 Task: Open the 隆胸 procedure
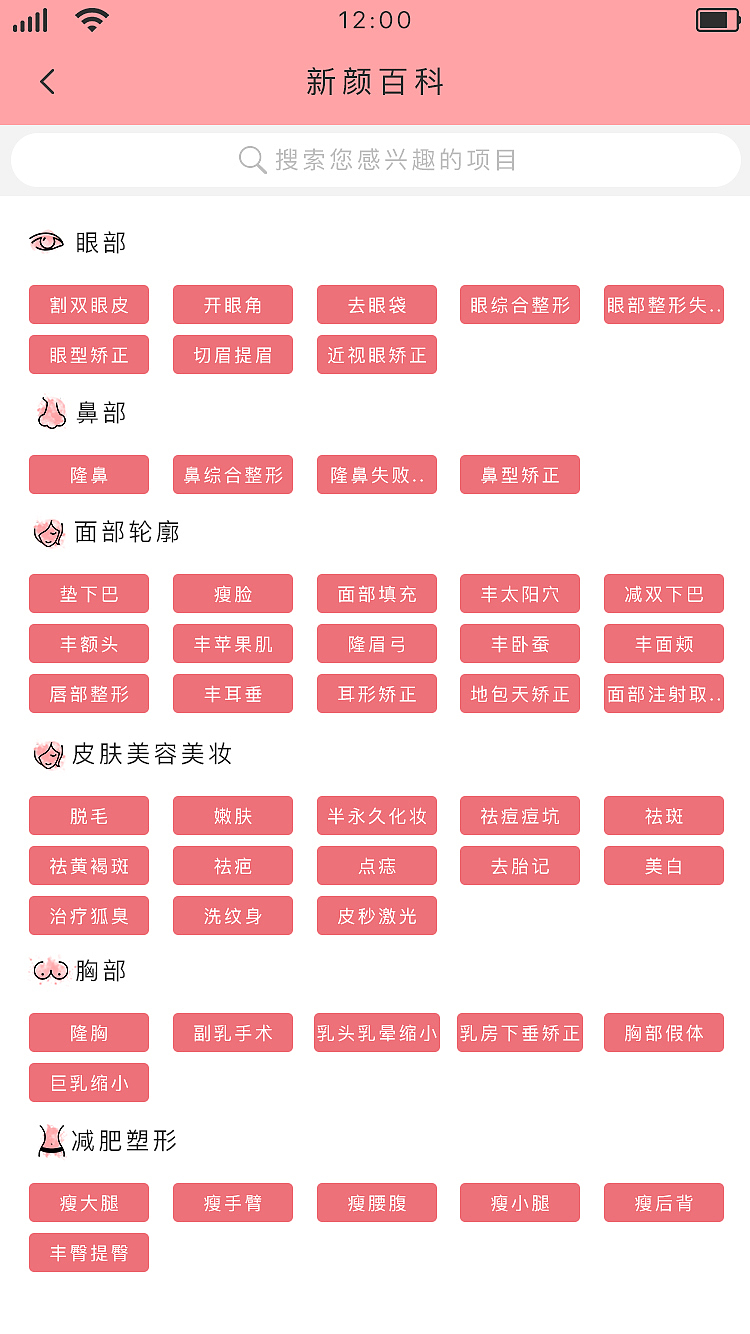[89, 1032]
